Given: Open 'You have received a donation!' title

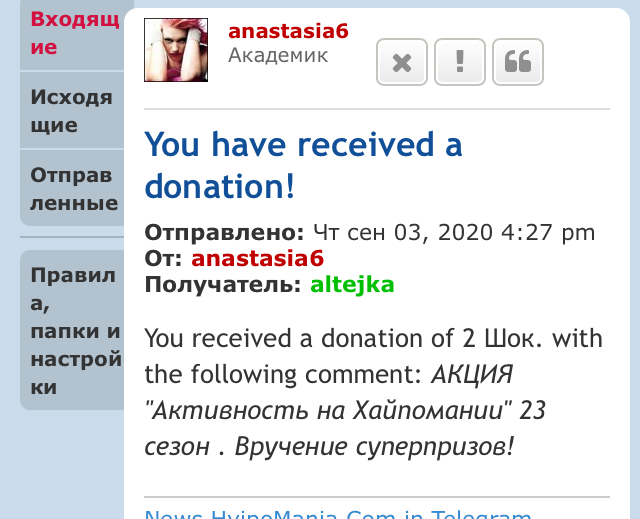Looking at the screenshot, I should click(x=303, y=165).
